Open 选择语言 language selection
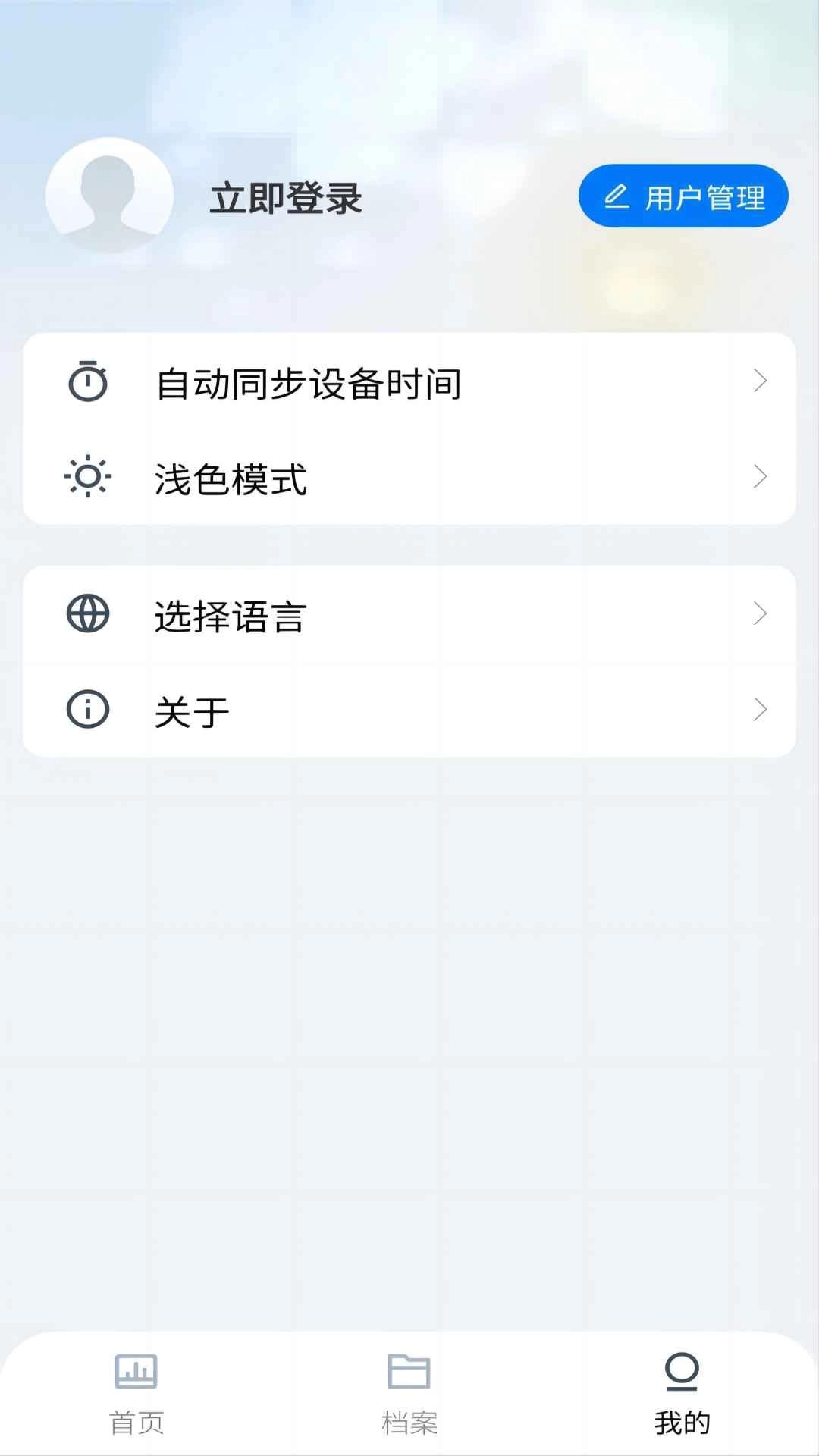 coord(409,615)
